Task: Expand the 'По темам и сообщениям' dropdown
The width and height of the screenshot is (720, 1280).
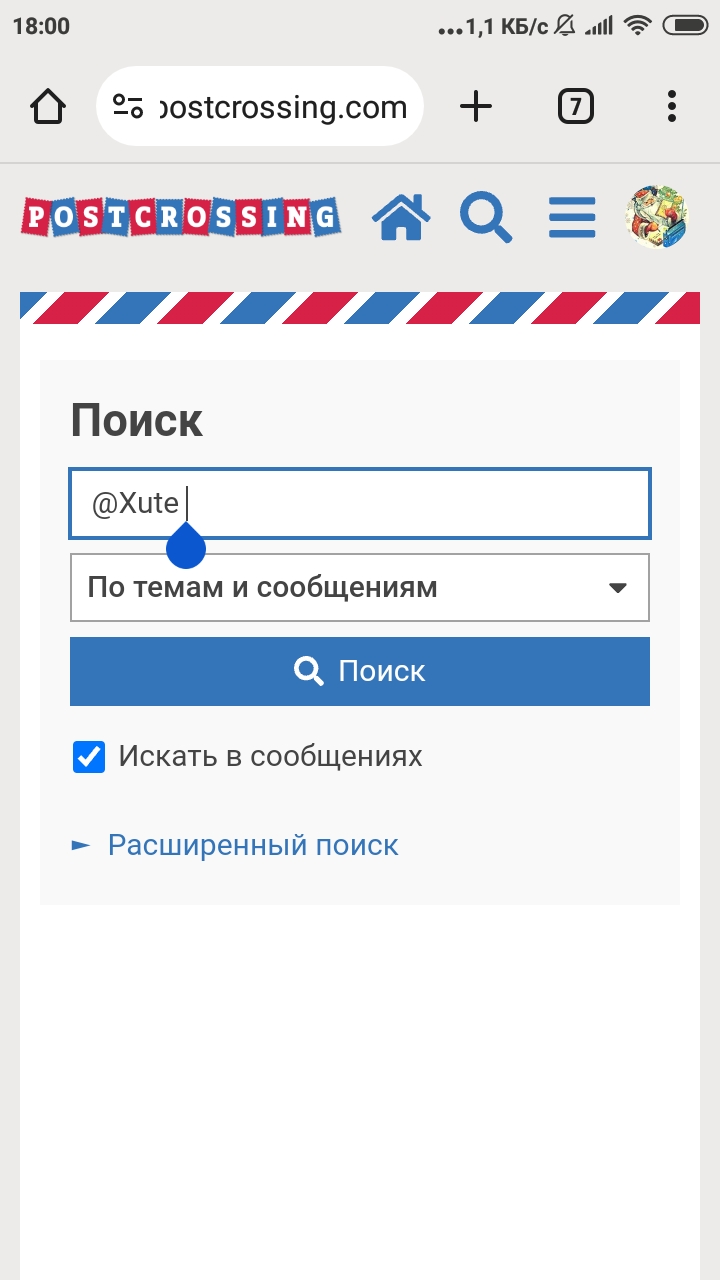Action: click(360, 587)
